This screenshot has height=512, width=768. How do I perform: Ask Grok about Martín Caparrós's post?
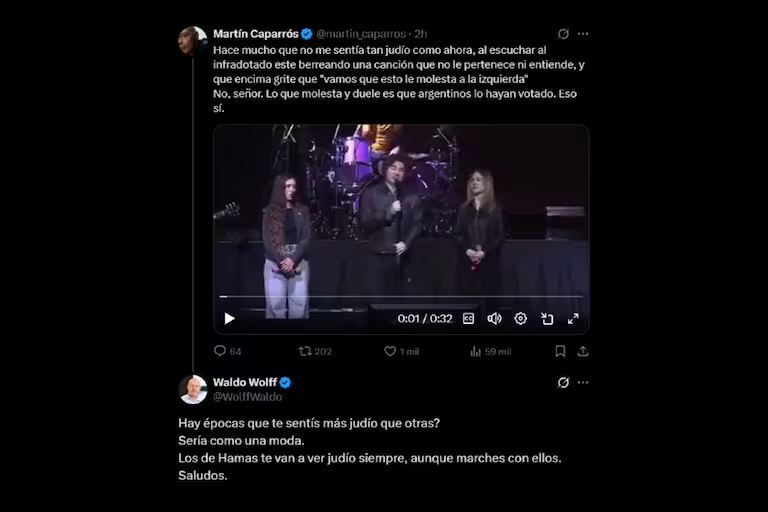coord(563,34)
